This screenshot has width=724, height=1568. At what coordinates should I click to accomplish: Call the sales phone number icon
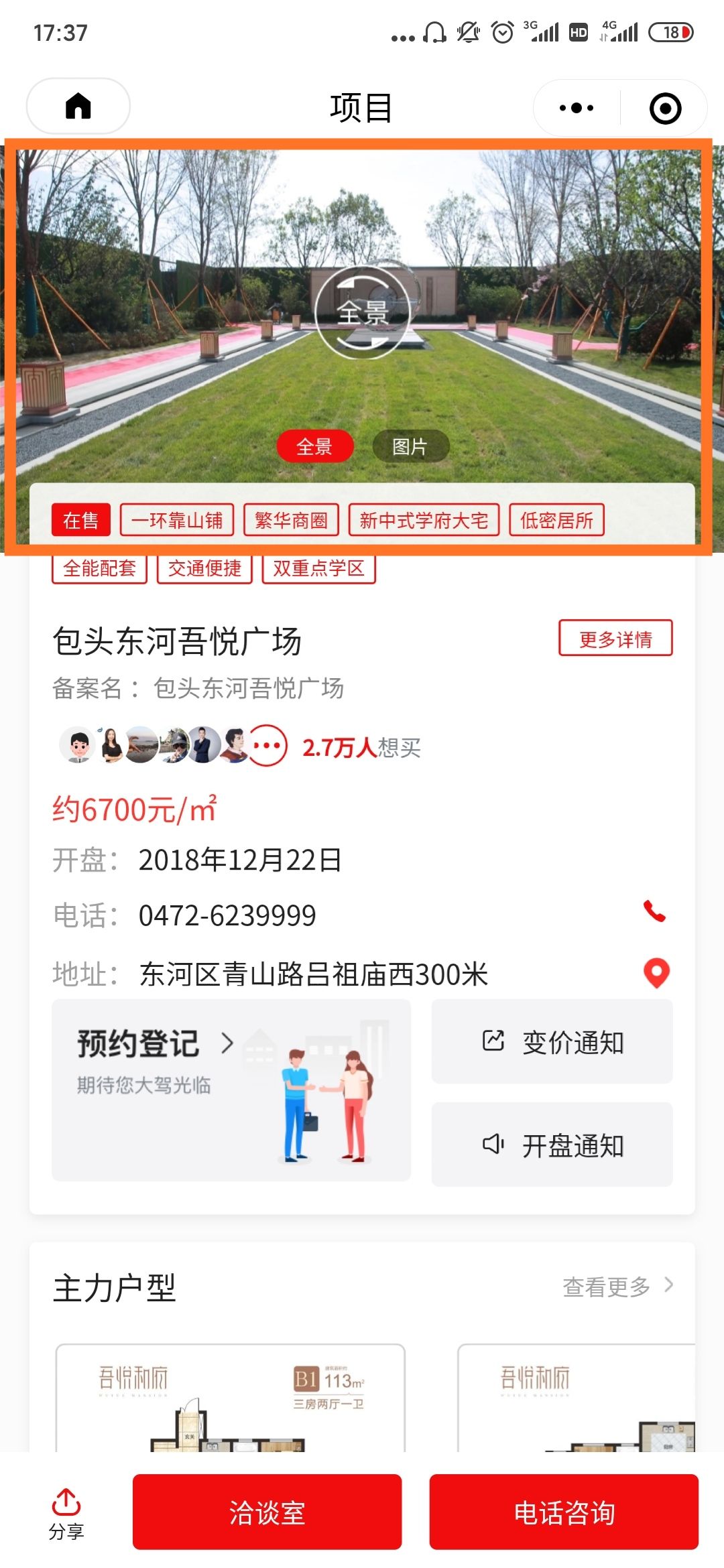click(654, 911)
